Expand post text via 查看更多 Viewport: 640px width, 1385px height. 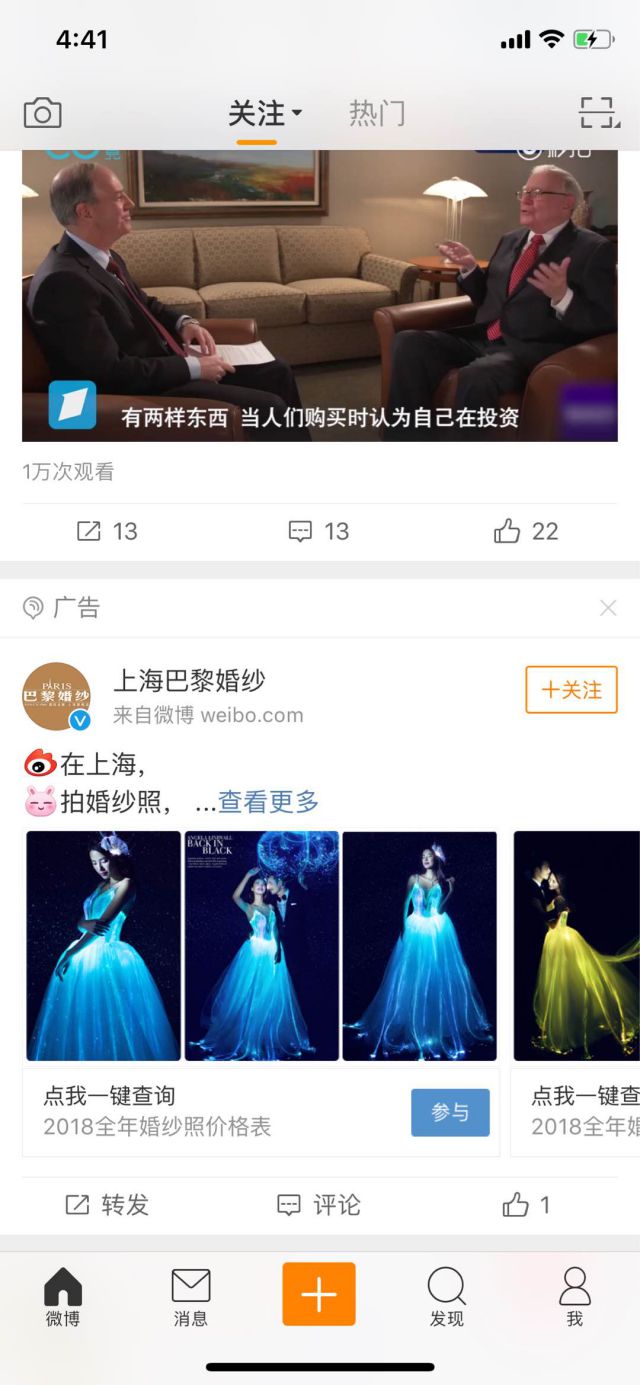268,801
